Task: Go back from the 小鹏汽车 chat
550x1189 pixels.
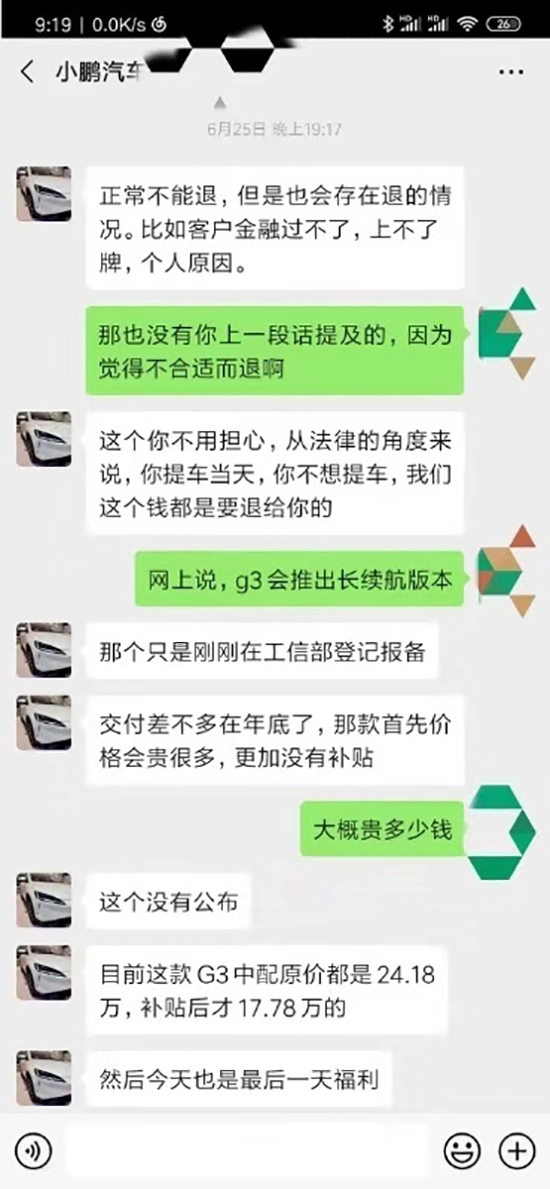Action: [27, 72]
